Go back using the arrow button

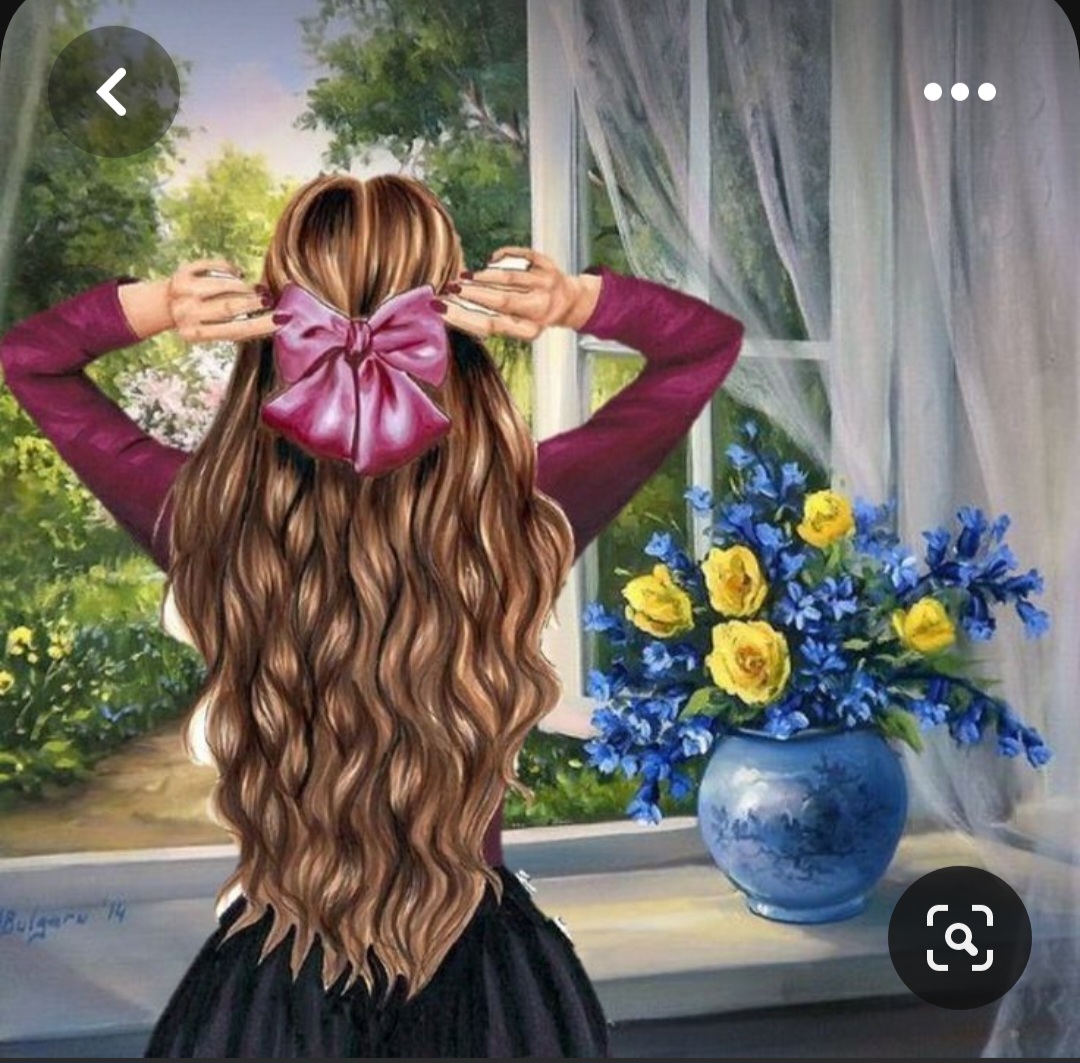coord(112,92)
